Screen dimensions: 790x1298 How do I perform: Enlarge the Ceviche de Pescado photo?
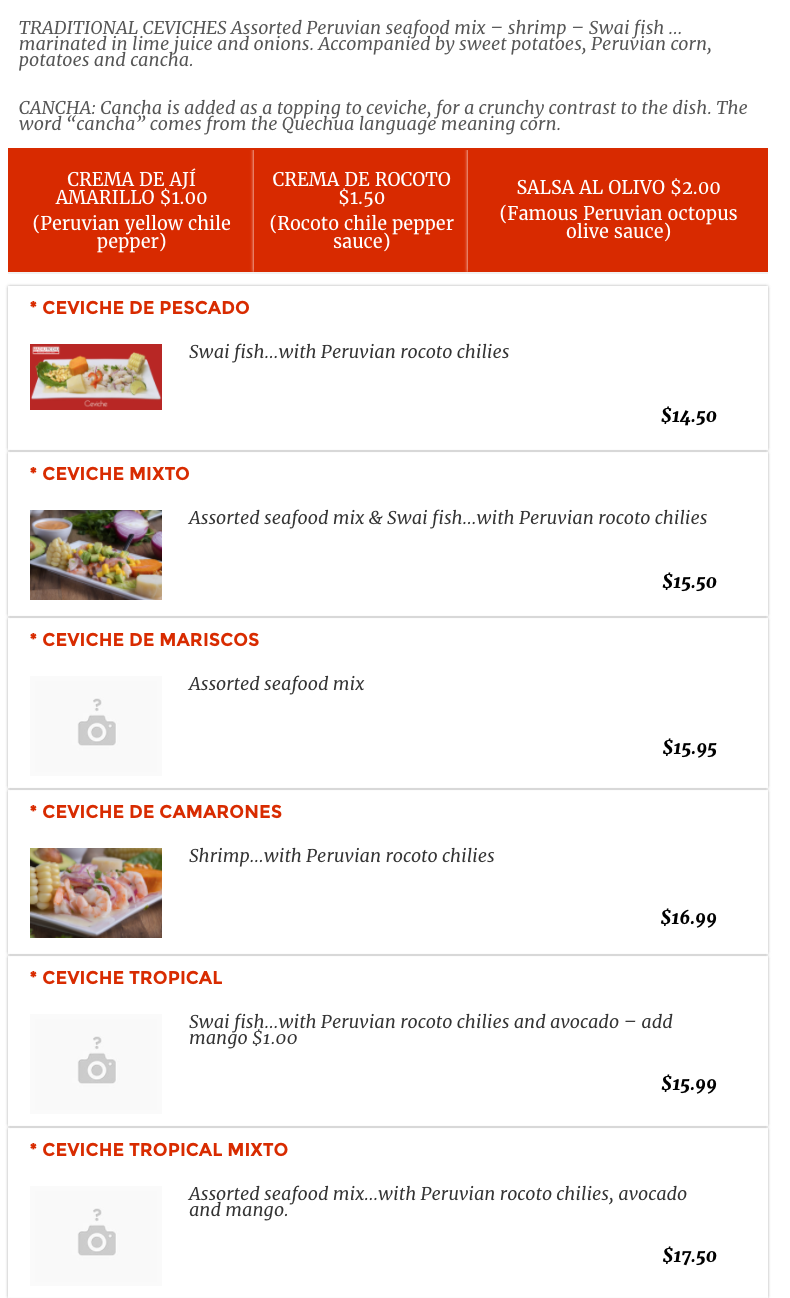96,377
